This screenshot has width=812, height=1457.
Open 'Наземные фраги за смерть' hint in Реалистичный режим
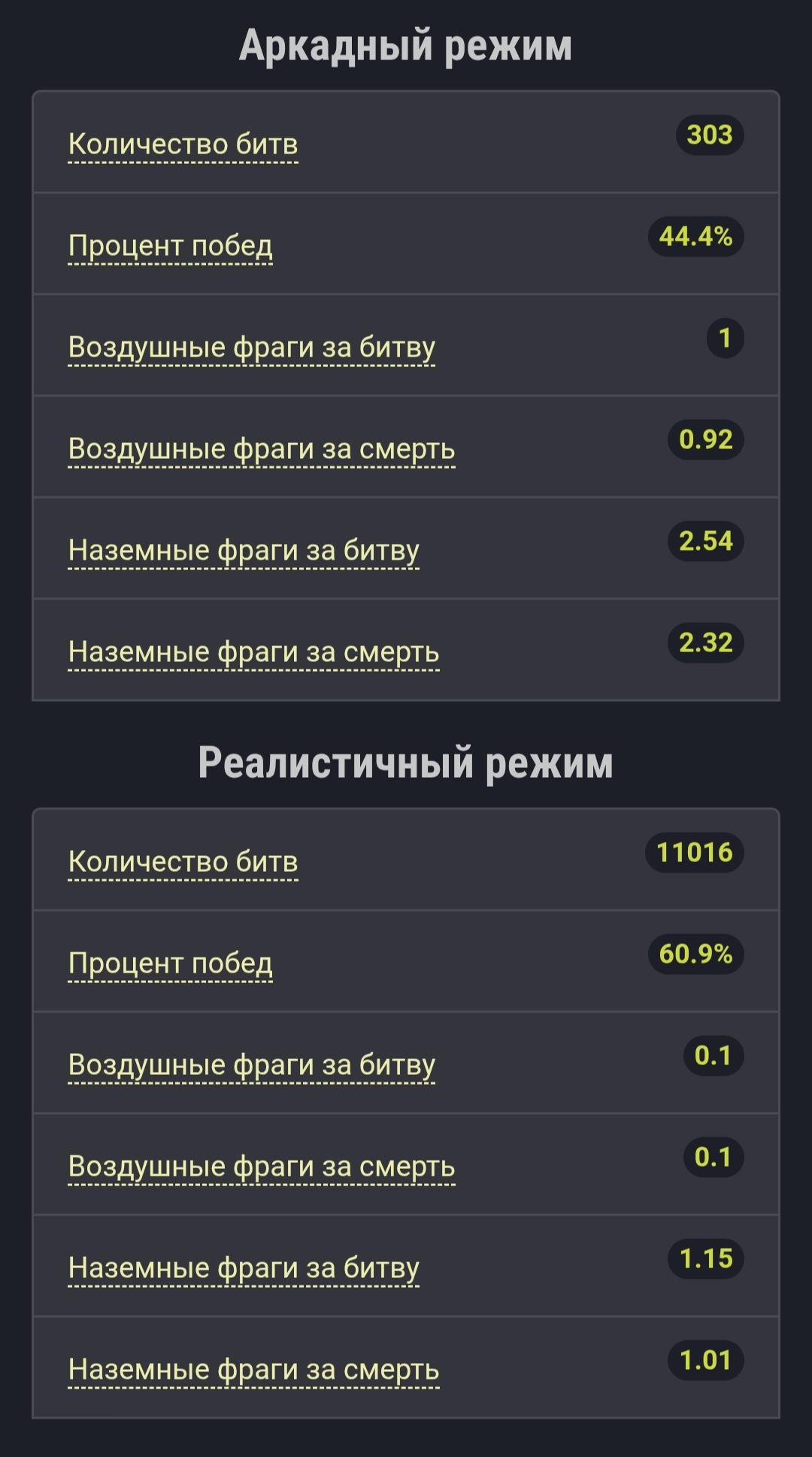[253, 1369]
